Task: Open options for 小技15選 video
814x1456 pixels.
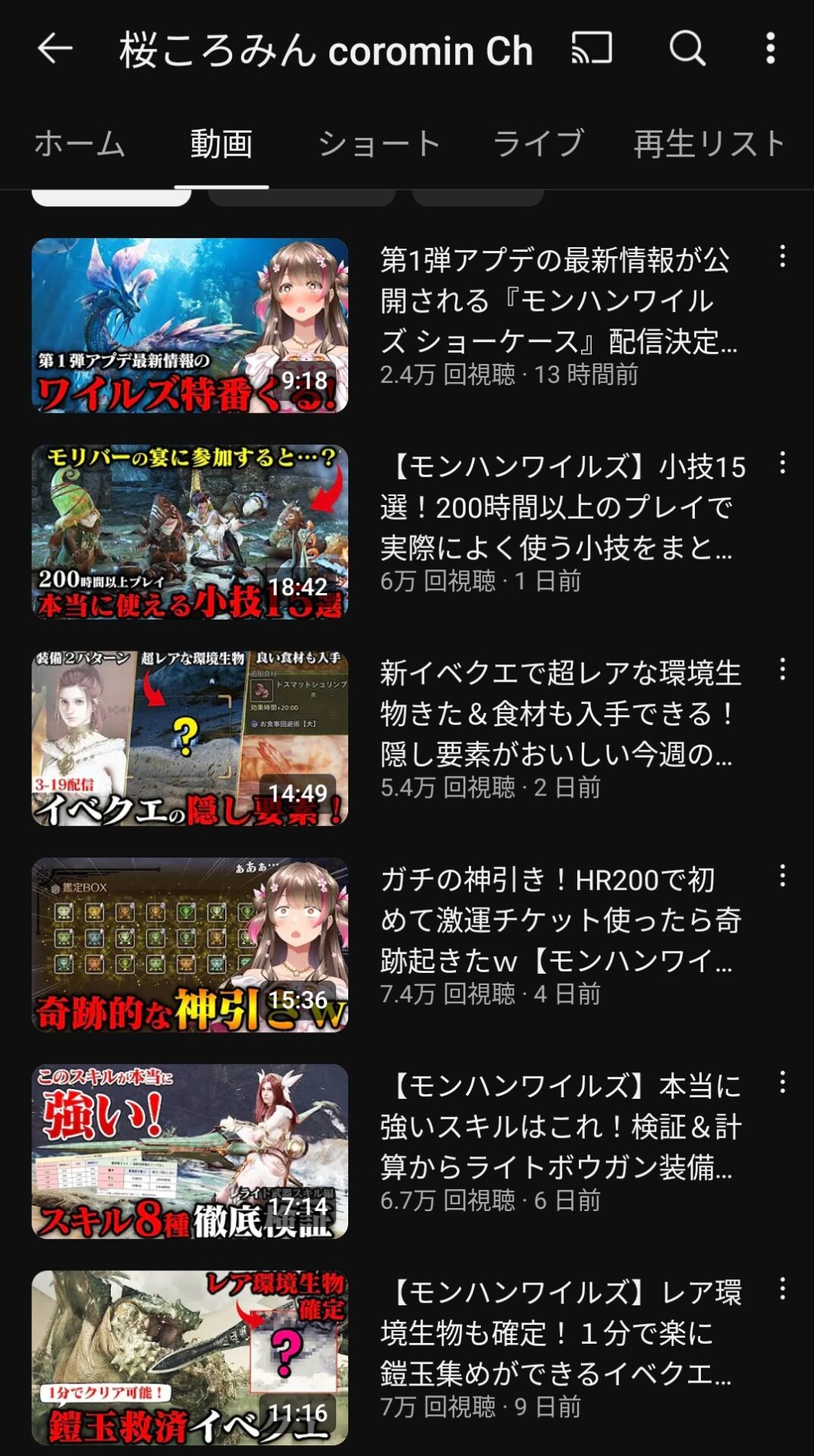Action: 782,463
